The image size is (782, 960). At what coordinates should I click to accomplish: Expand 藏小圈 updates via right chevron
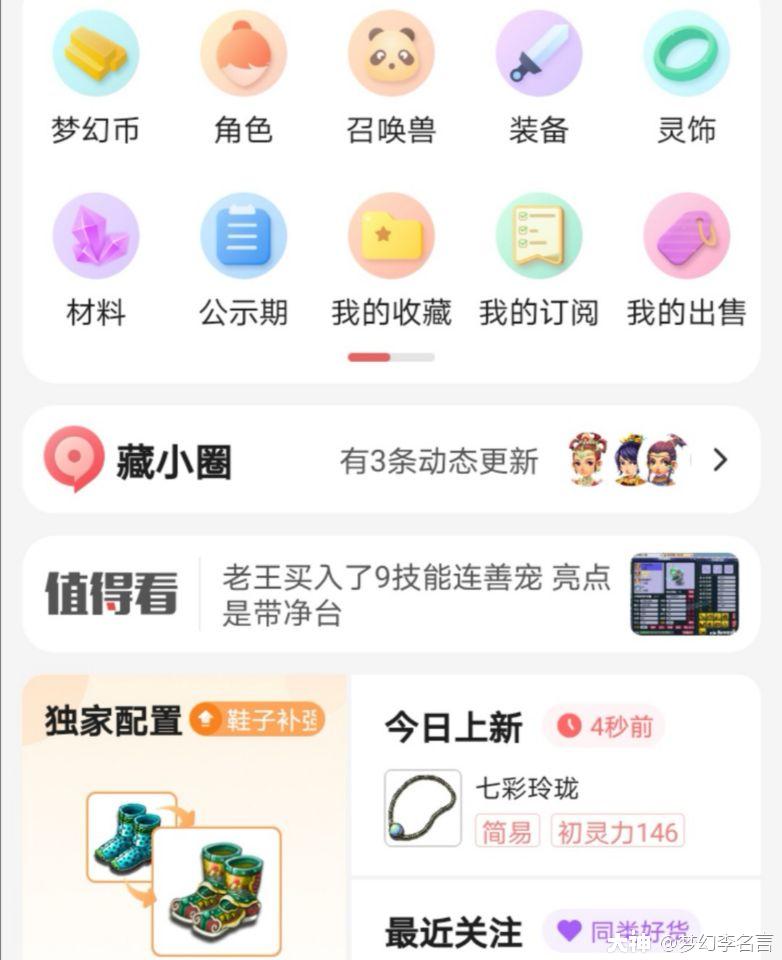pyautogui.click(x=721, y=461)
